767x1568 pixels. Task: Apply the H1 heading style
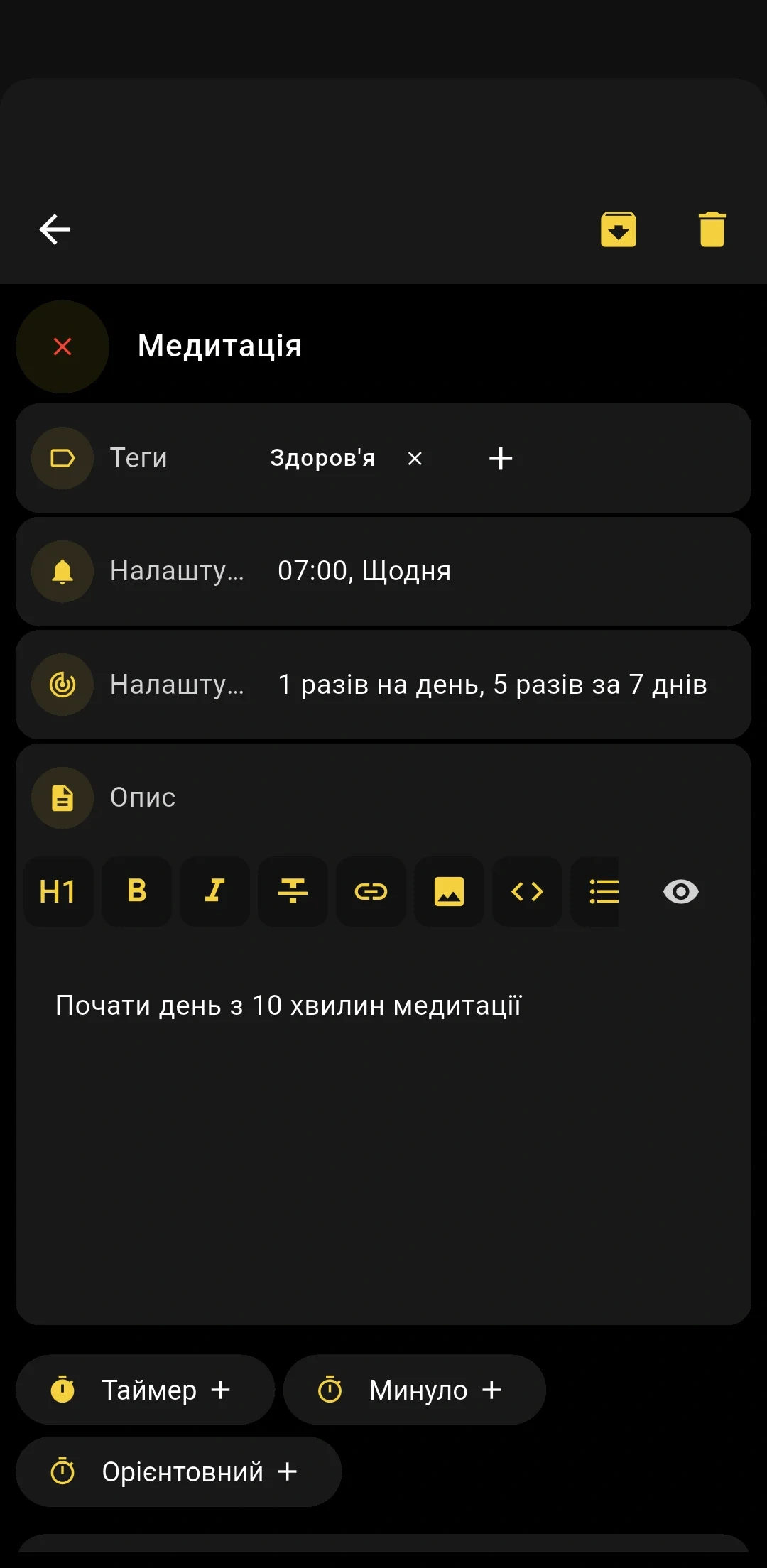click(58, 892)
